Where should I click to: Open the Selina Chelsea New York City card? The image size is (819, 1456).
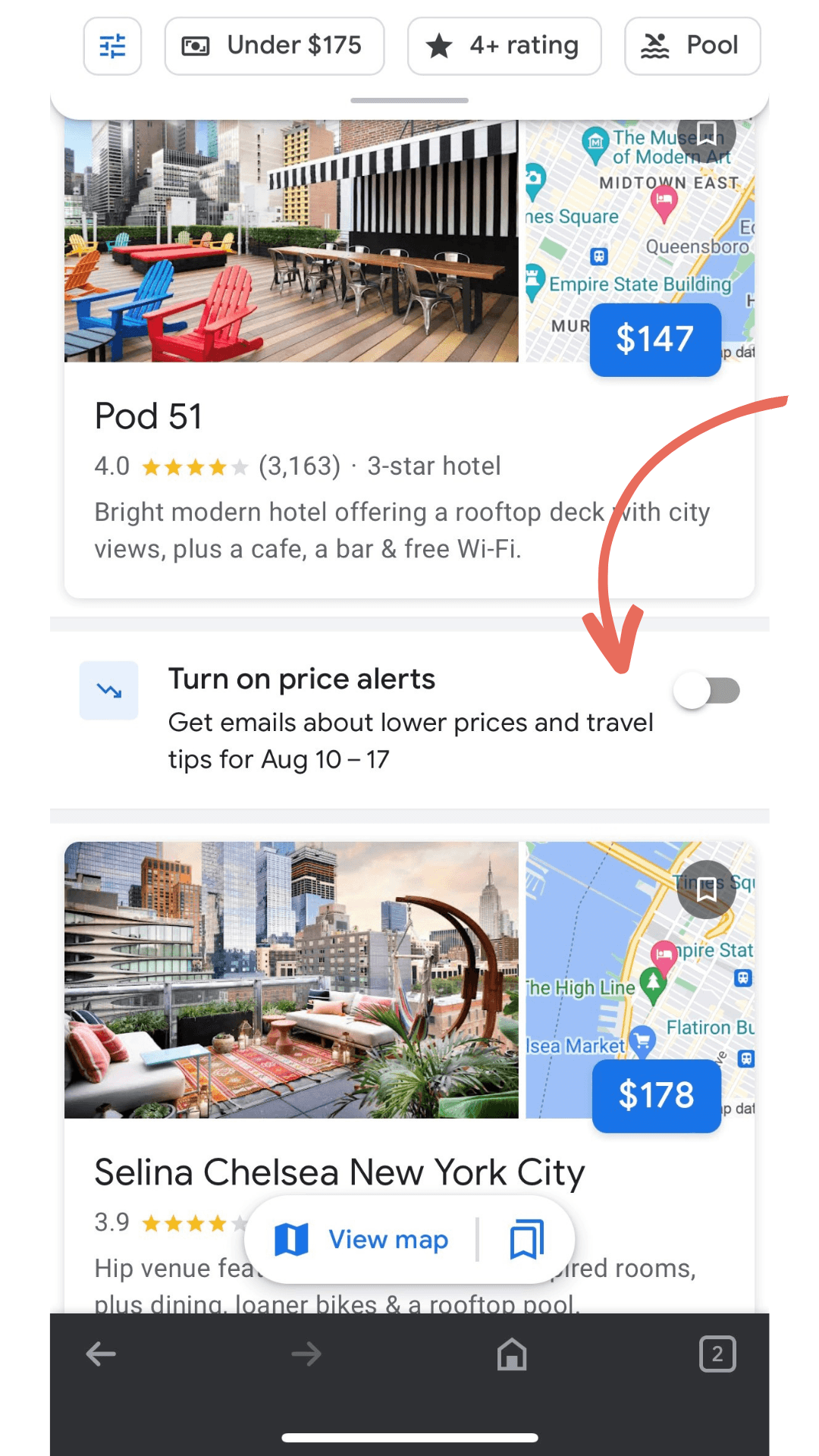pyautogui.click(x=339, y=1172)
